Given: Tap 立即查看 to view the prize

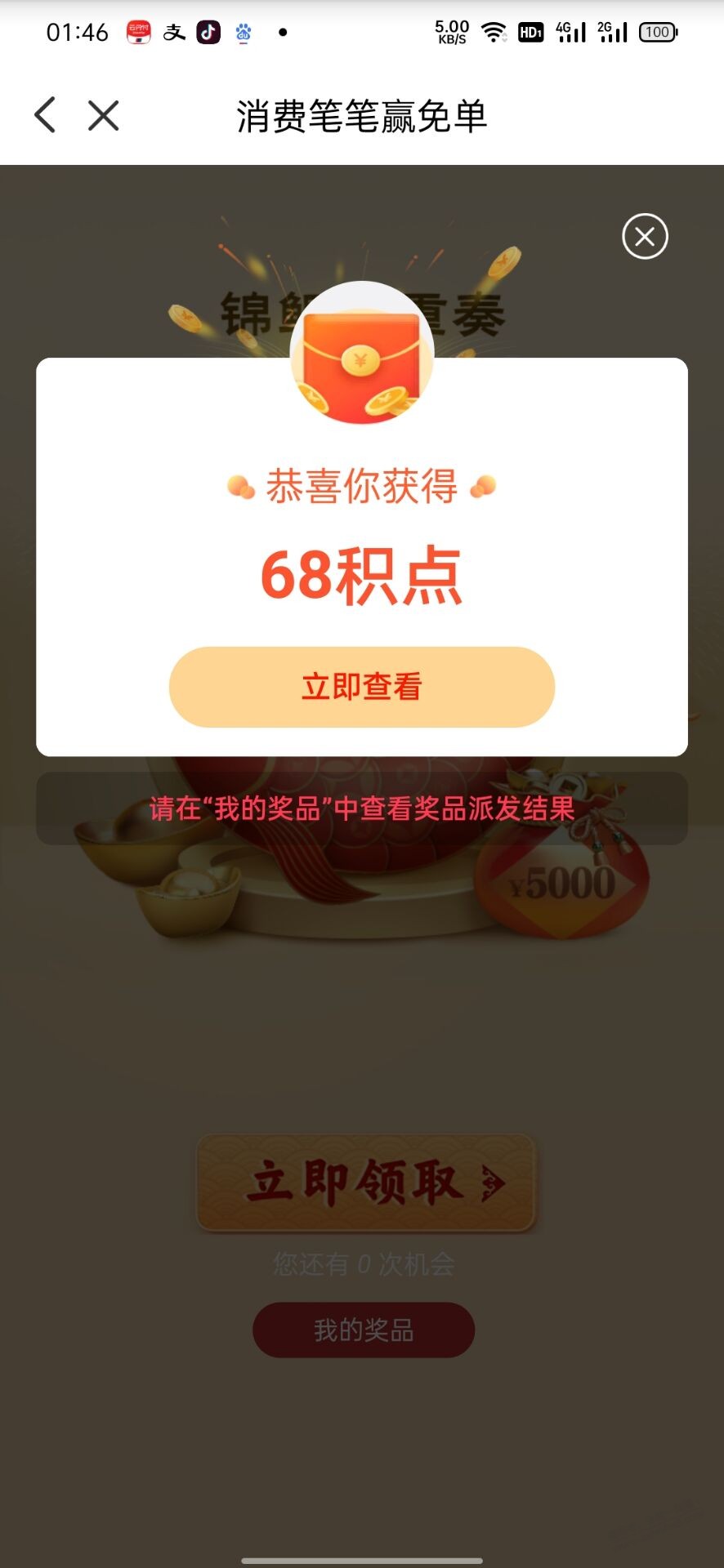Looking at the screenshot, I should (x=362, y=687).
